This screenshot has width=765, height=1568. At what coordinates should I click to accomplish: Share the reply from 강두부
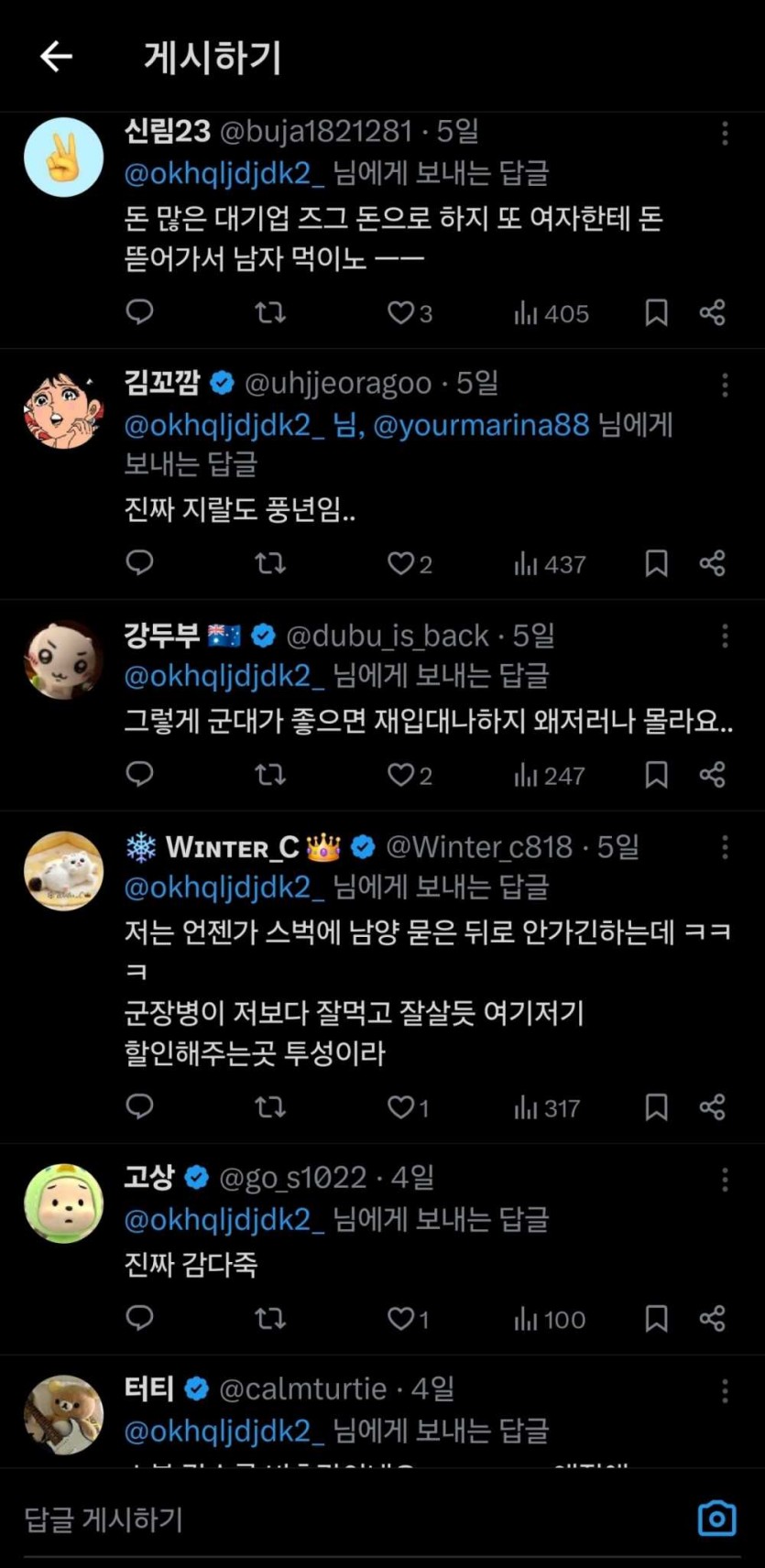click(x=713, y=775)
